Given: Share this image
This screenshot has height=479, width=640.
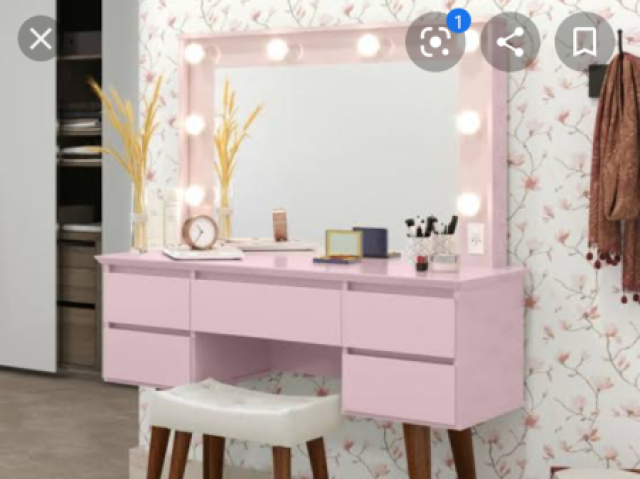Looking at the screenshot, I should tap(510, 42).
